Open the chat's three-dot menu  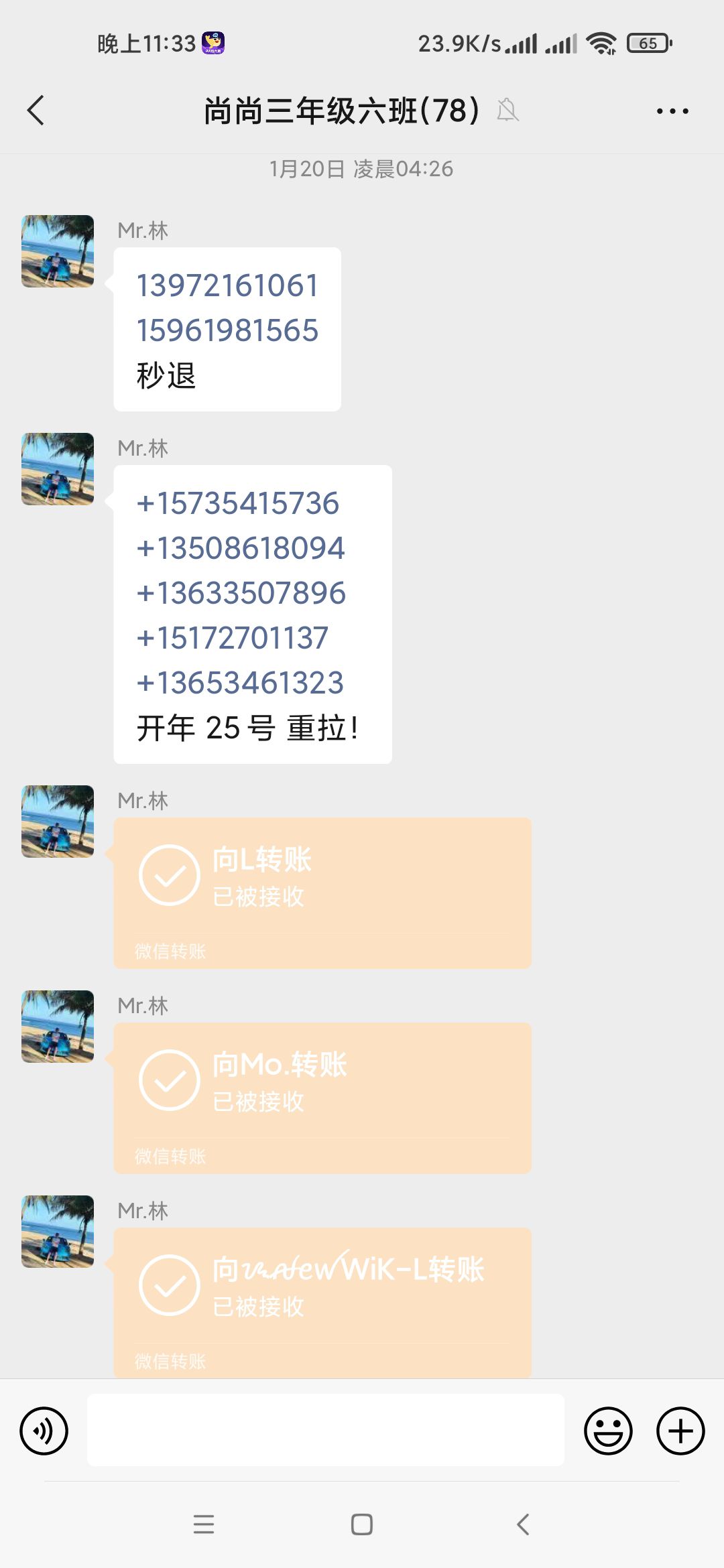pos(672,111)
